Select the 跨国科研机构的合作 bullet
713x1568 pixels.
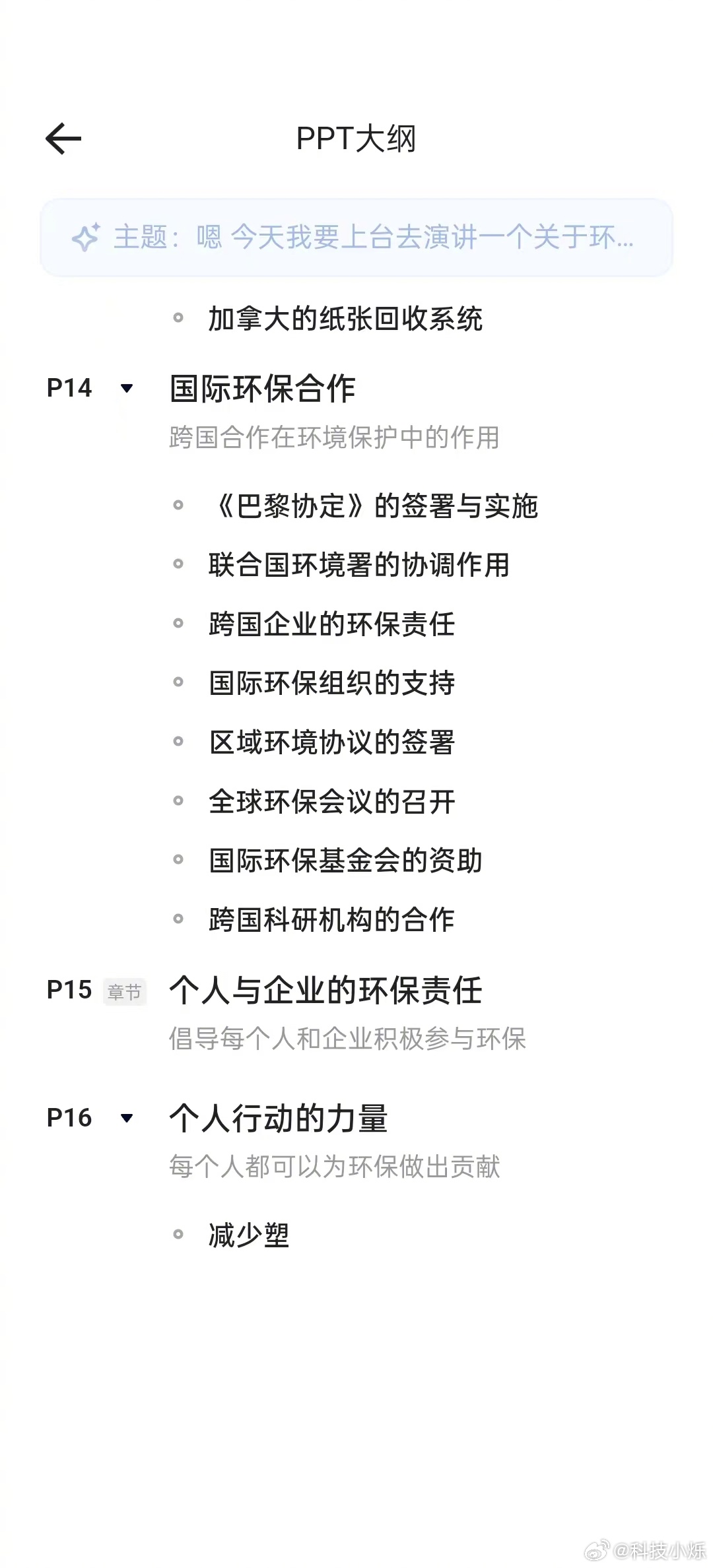331,920
